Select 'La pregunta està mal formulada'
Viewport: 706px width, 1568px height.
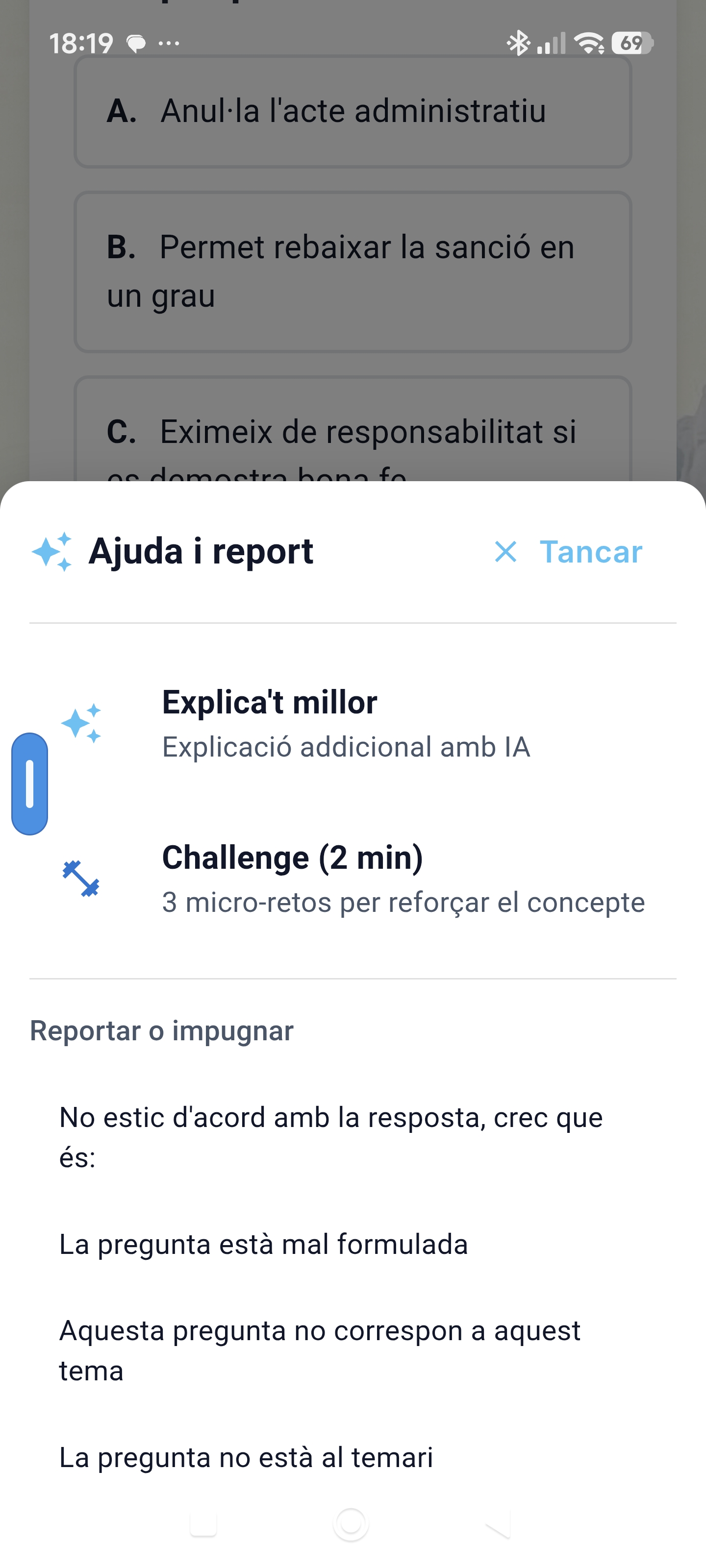(x=263, y=1244)
